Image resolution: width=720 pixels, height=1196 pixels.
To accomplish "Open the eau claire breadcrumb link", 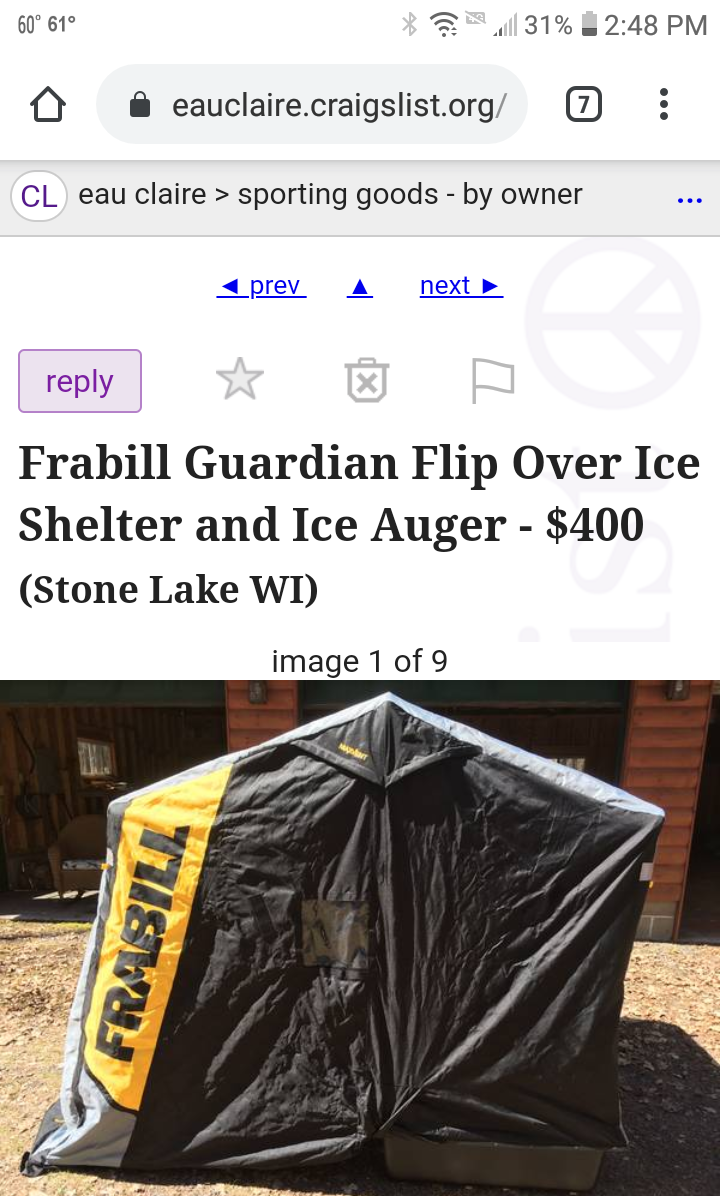I will (x=142, y=195).
